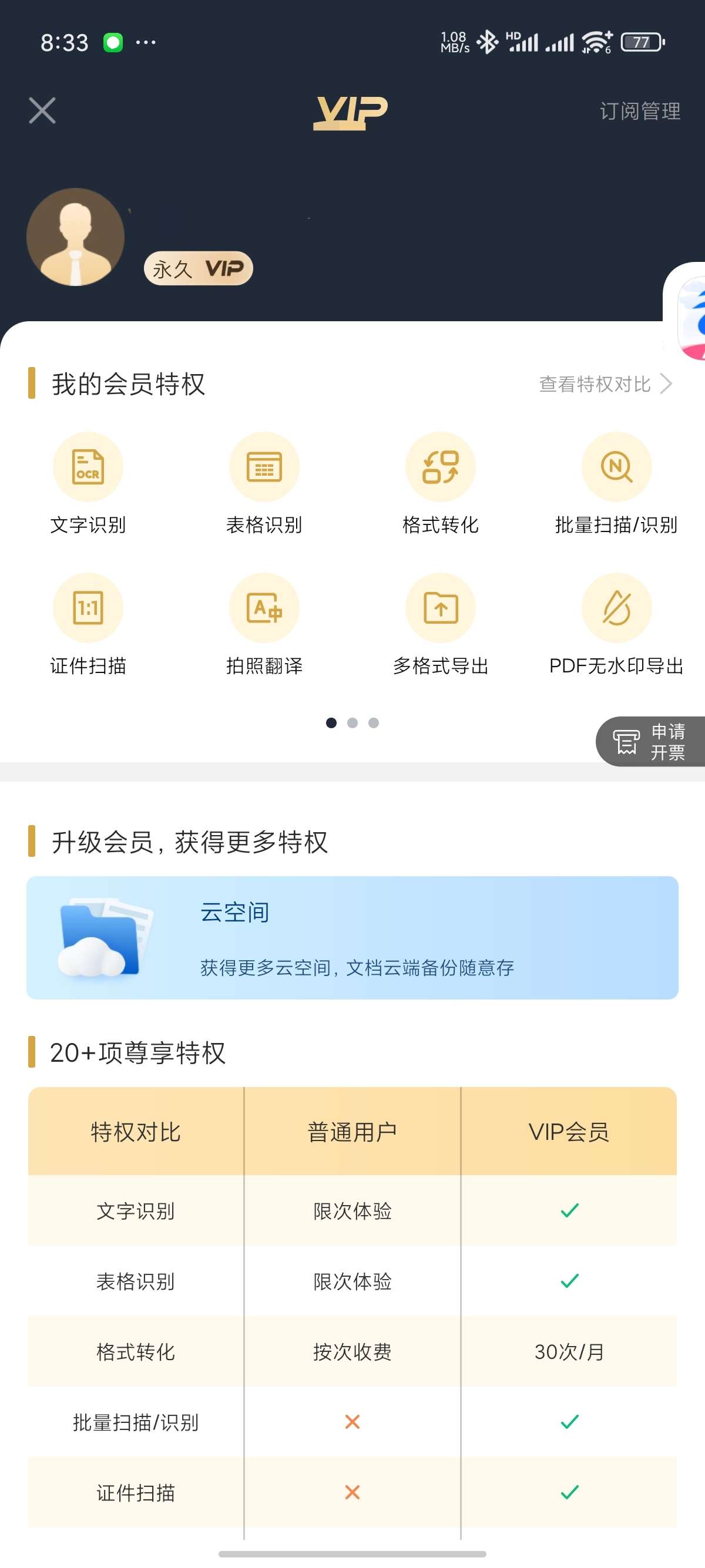Screen dimensions: 705x1568
Task: Tap the 申请开票 invoice request button
Action: point(651,741)
